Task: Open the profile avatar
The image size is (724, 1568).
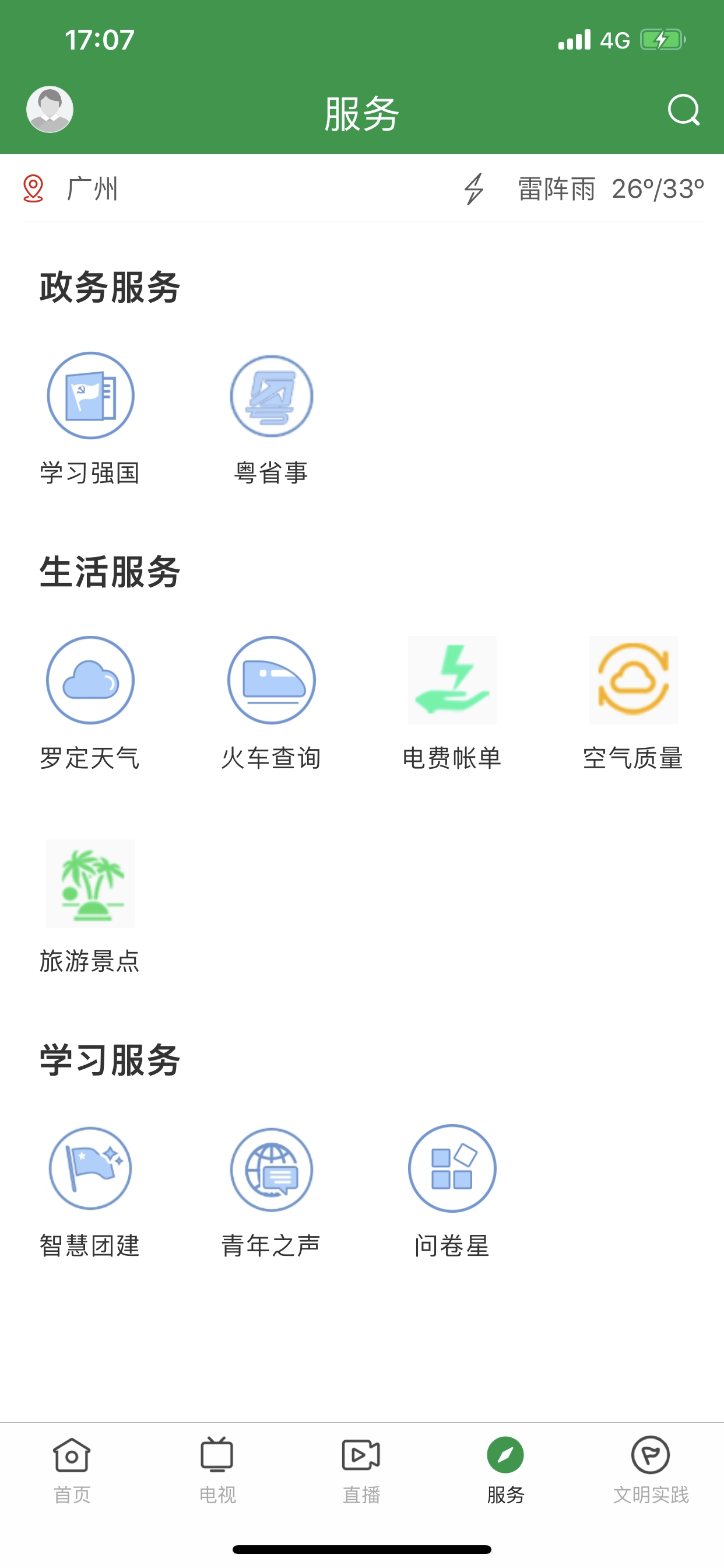Action: coord(50,110)
